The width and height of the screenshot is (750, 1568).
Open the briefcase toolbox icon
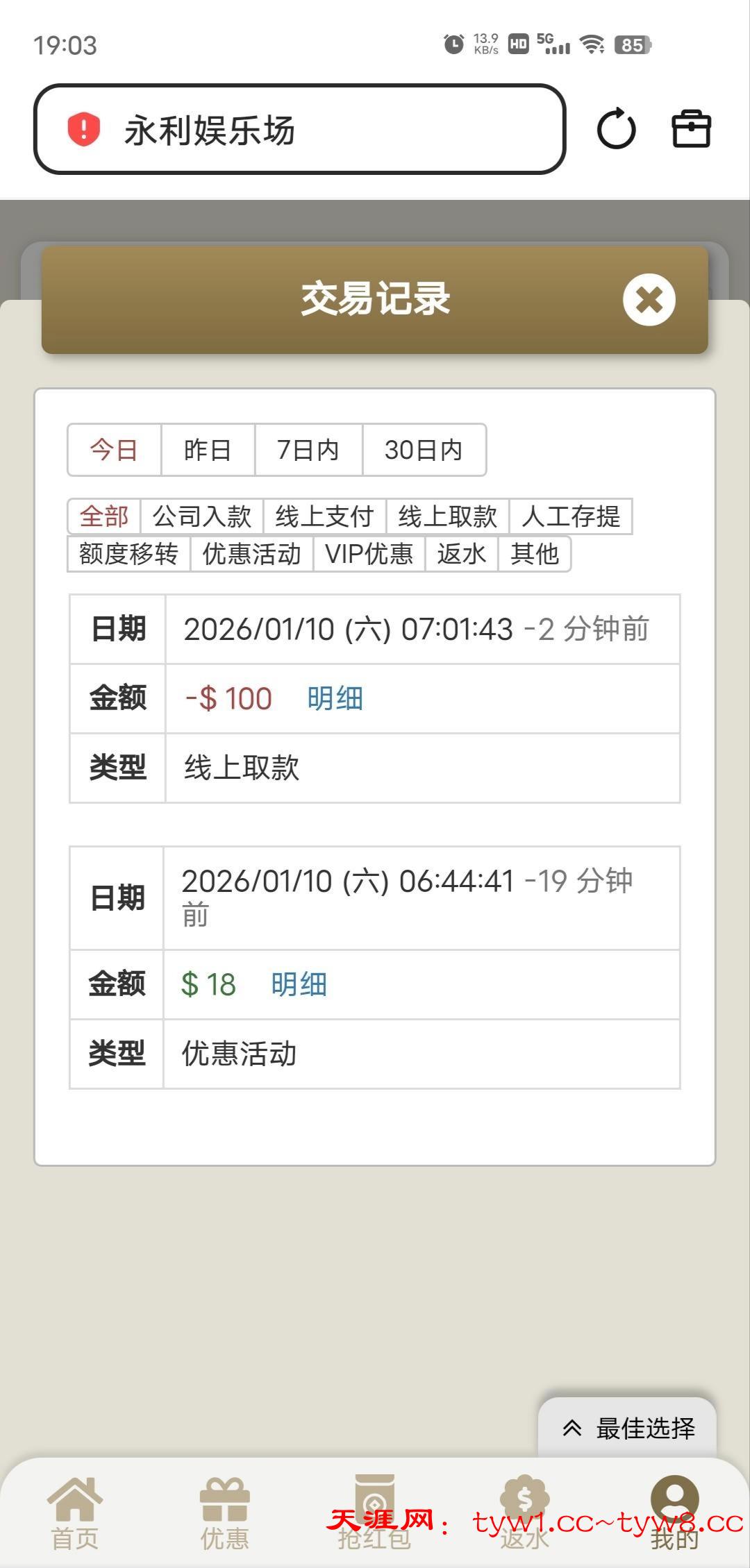pos(691,129)
